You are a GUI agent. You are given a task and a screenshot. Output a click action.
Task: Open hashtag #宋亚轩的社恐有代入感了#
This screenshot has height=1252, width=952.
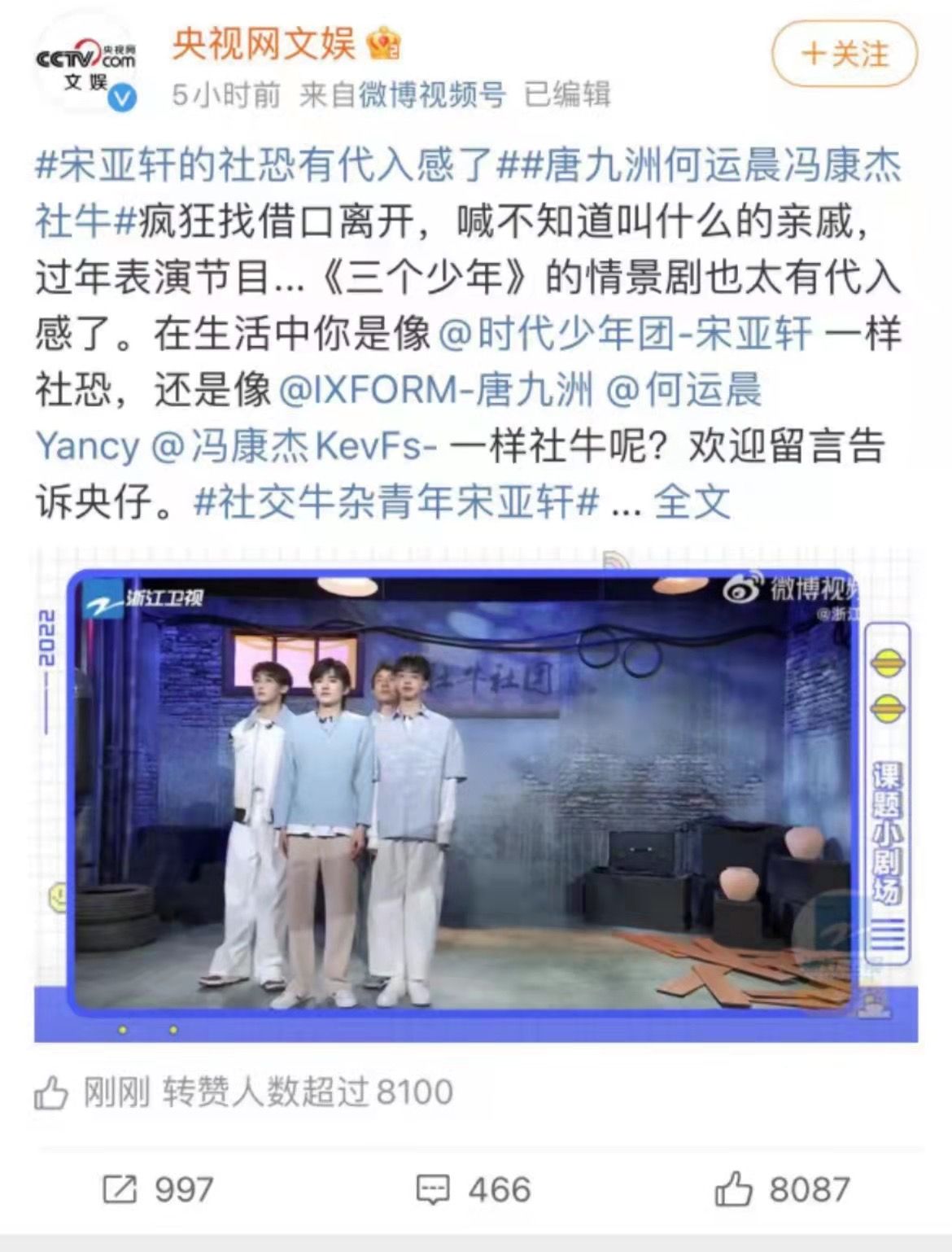click(264, 166)
